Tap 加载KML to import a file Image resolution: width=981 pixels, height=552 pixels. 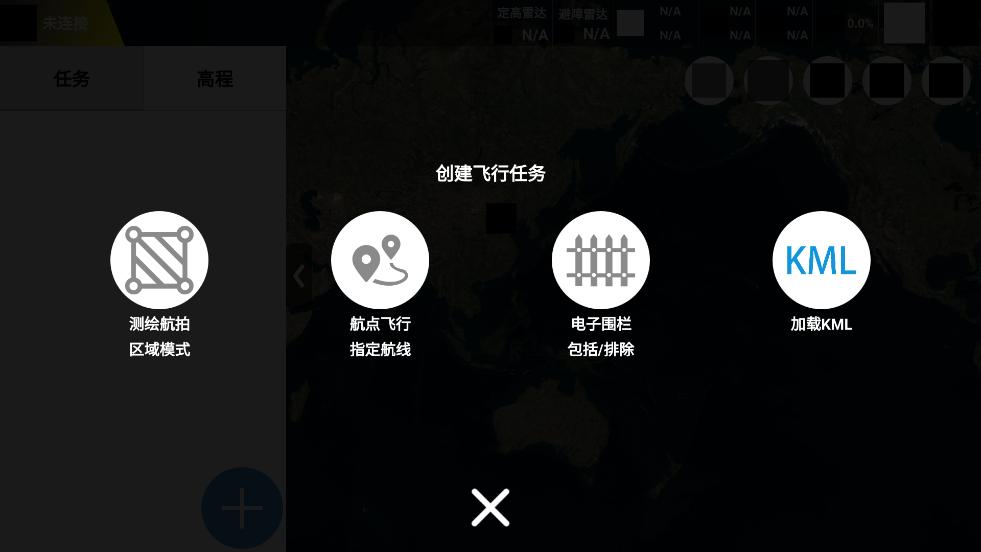[x=821, y=260]
